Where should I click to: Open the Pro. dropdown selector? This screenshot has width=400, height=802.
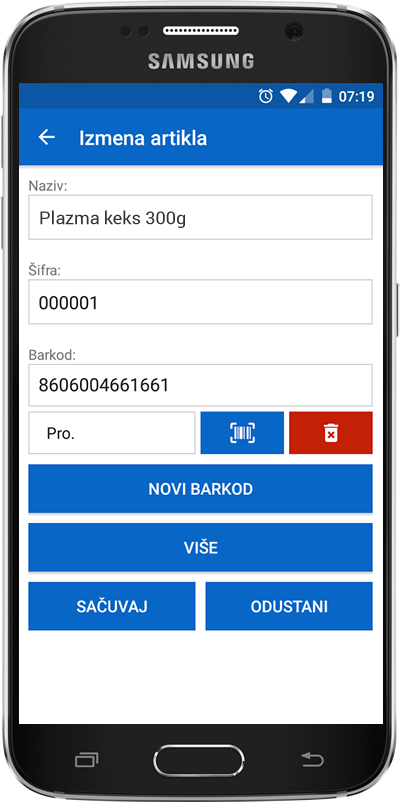tap(112, 433)
